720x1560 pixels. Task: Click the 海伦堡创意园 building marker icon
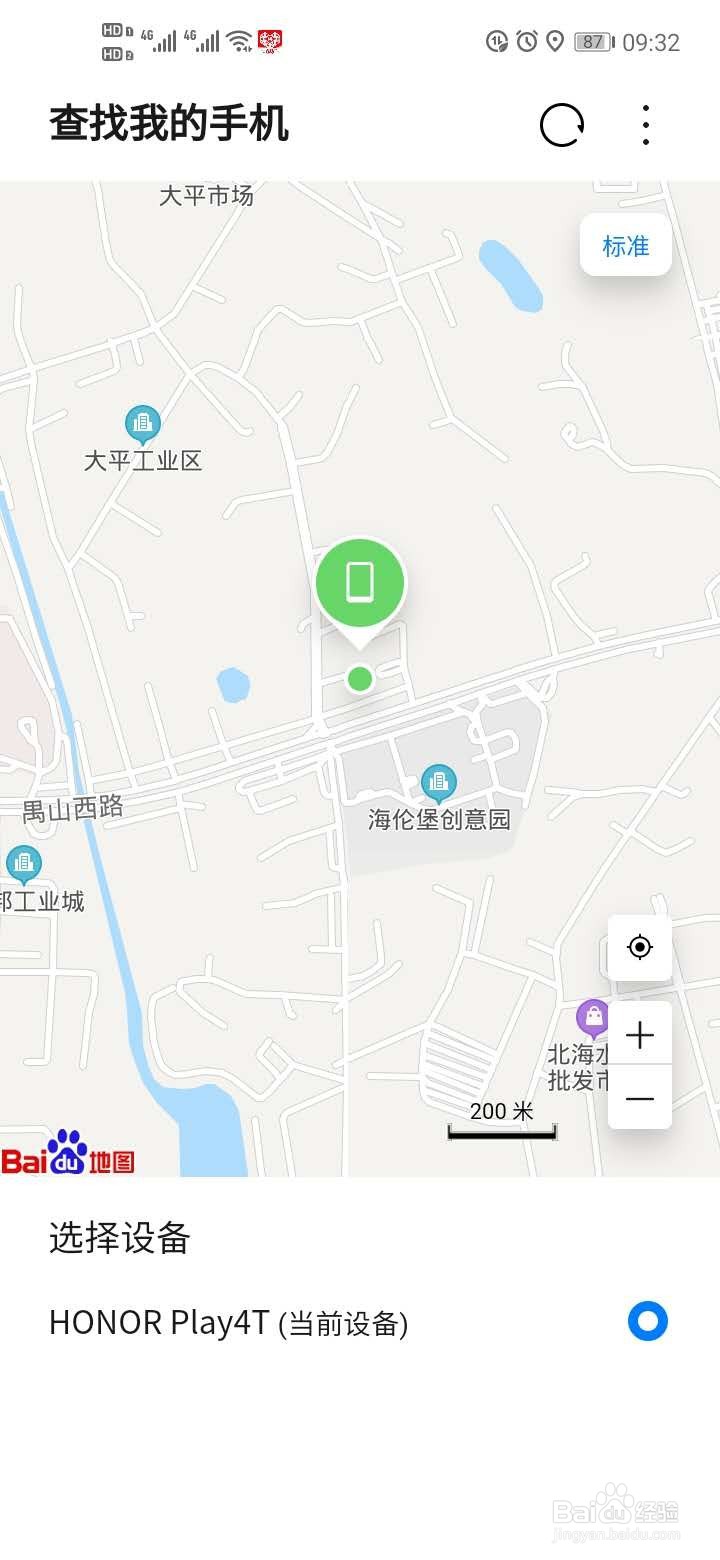tap(437, 781)
